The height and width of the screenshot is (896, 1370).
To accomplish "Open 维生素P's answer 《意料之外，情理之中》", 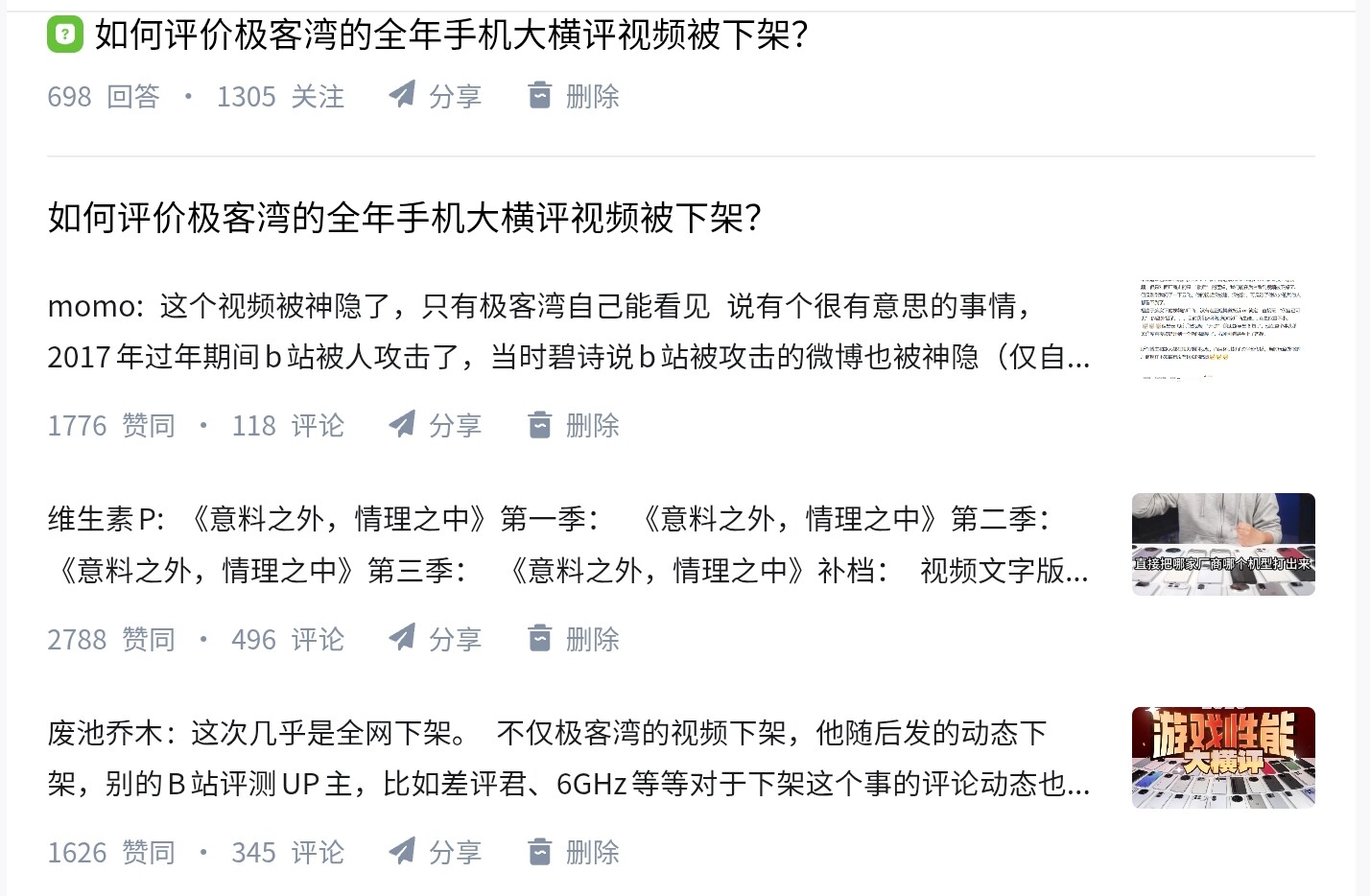I will coord(568,545).
